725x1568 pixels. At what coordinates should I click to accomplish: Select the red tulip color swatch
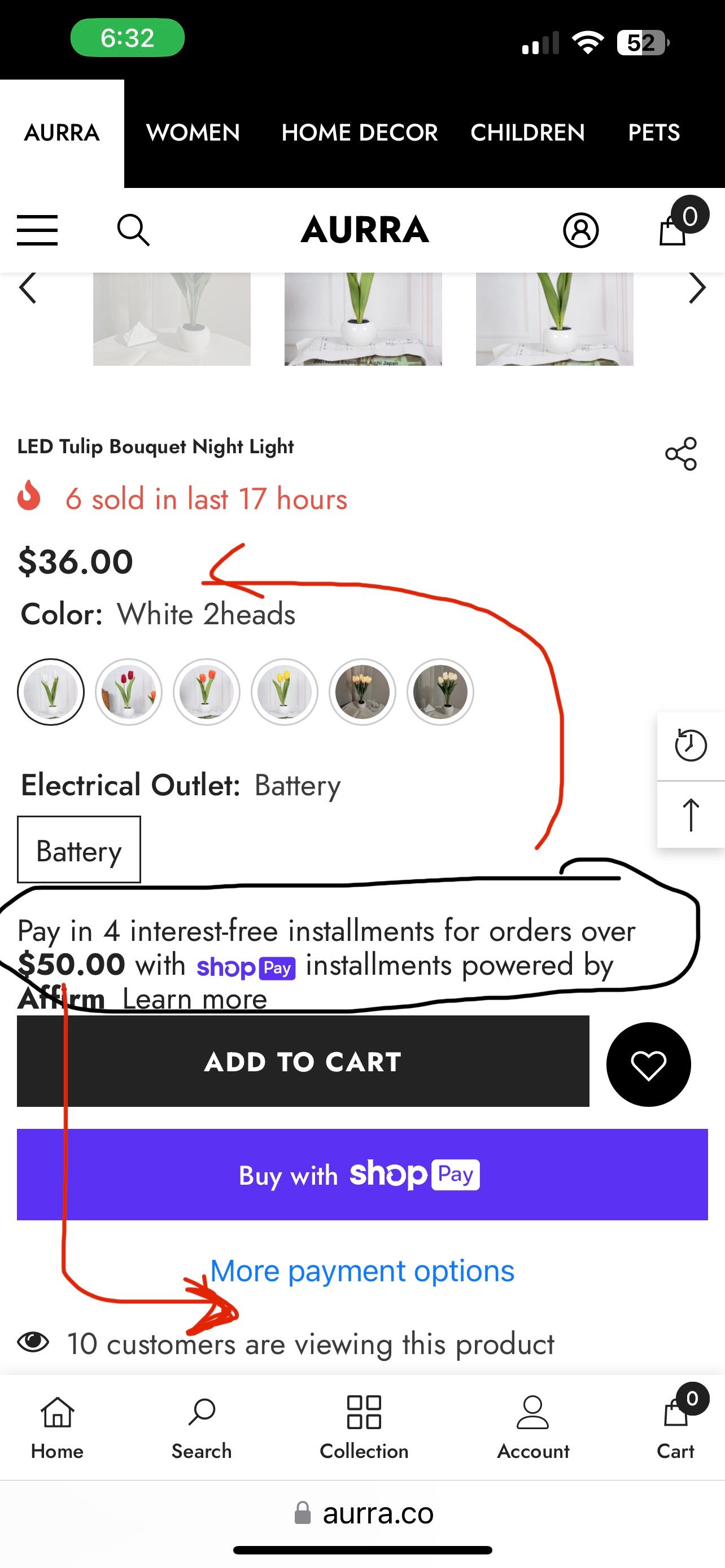(128, 691)
